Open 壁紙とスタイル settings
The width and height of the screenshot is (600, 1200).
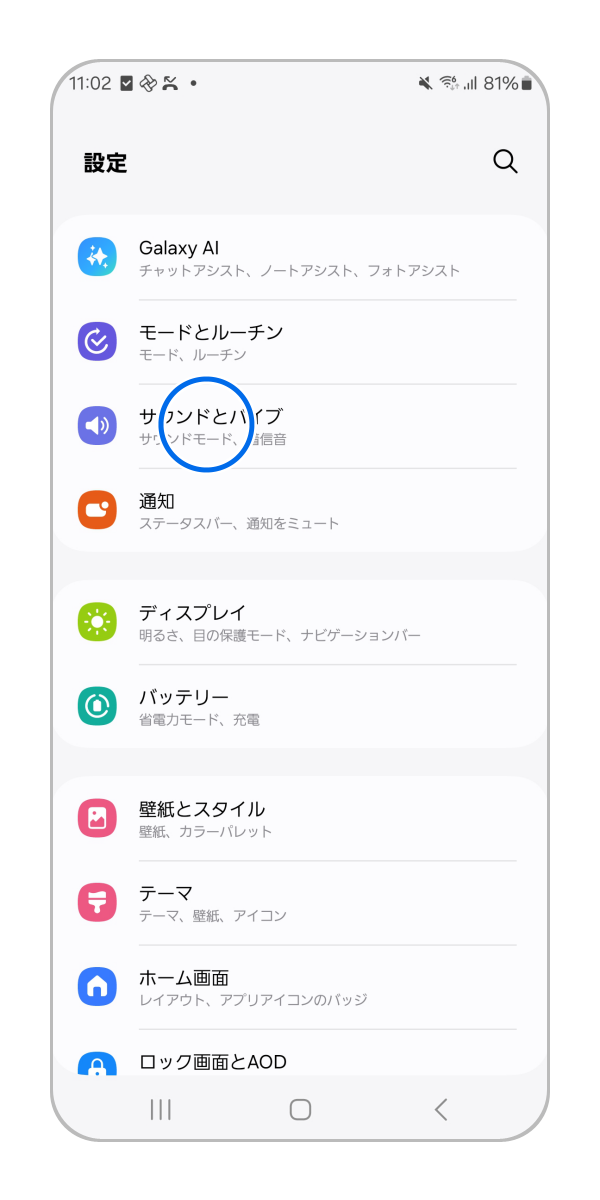click(x=300, y=819)
